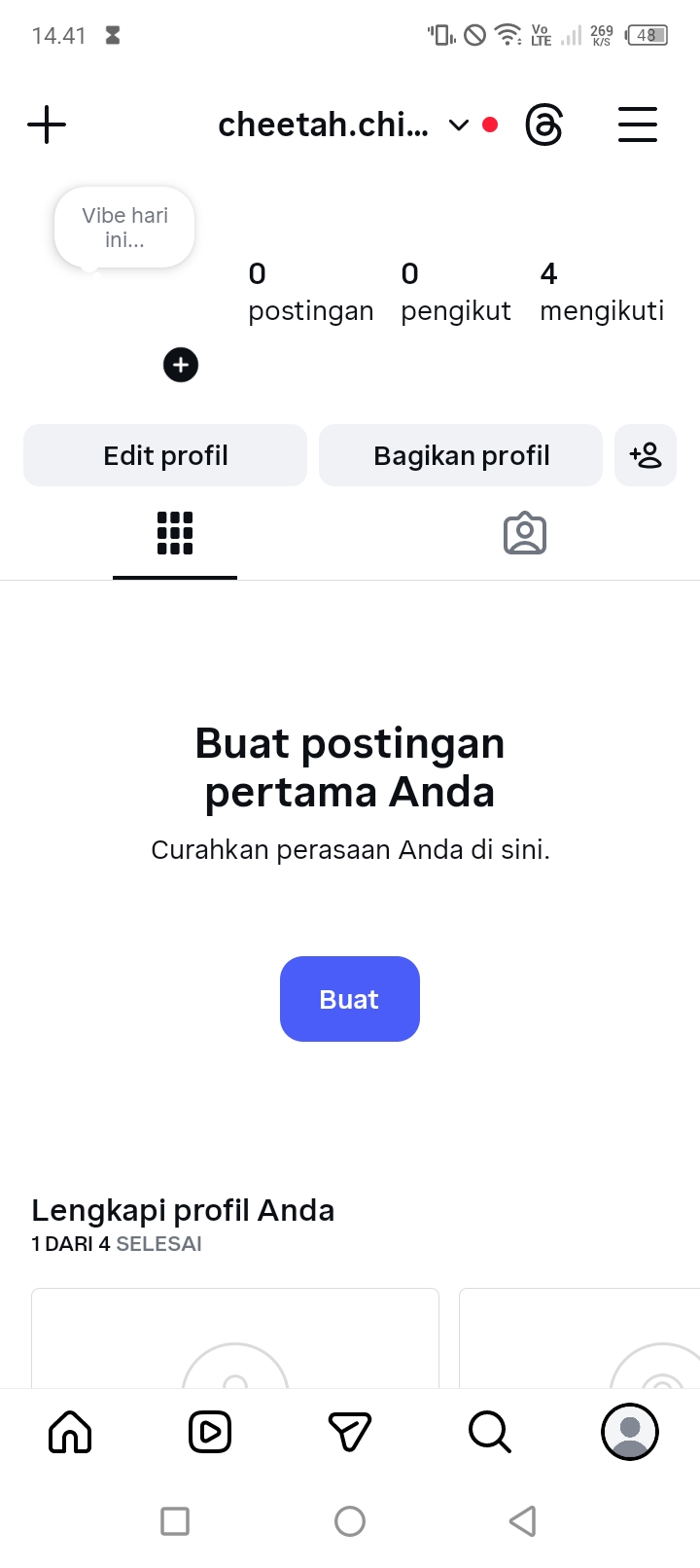The width and height of the screenshot is (700, 1568).
Task: Go to the Home feed tab
Action: click(70, 1432)
